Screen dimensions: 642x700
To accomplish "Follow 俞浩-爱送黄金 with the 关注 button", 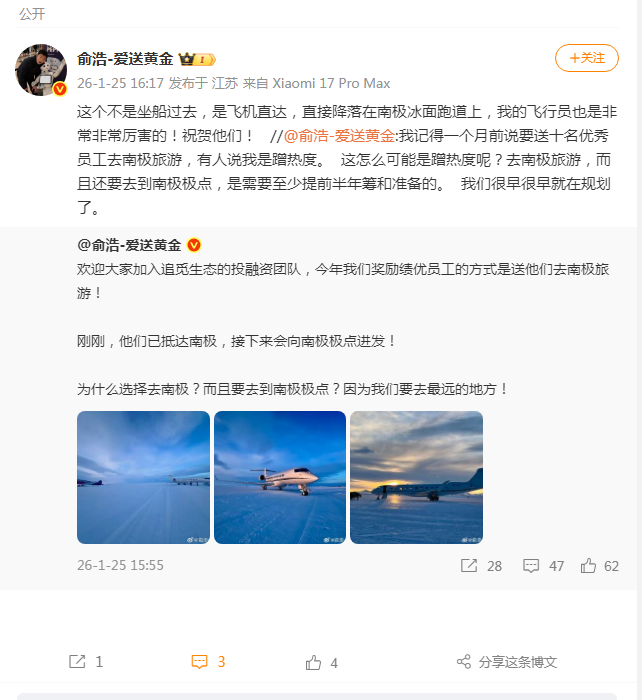I will click(586, 58).
